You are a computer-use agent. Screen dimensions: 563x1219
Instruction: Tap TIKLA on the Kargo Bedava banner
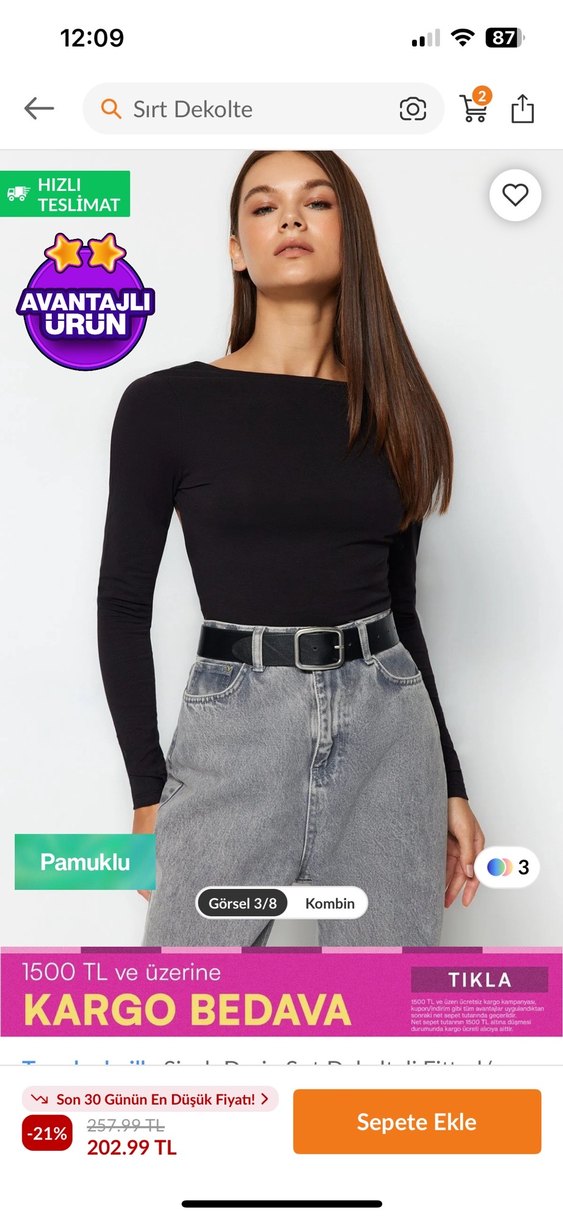pyautogui.click(x=479, y=980)
